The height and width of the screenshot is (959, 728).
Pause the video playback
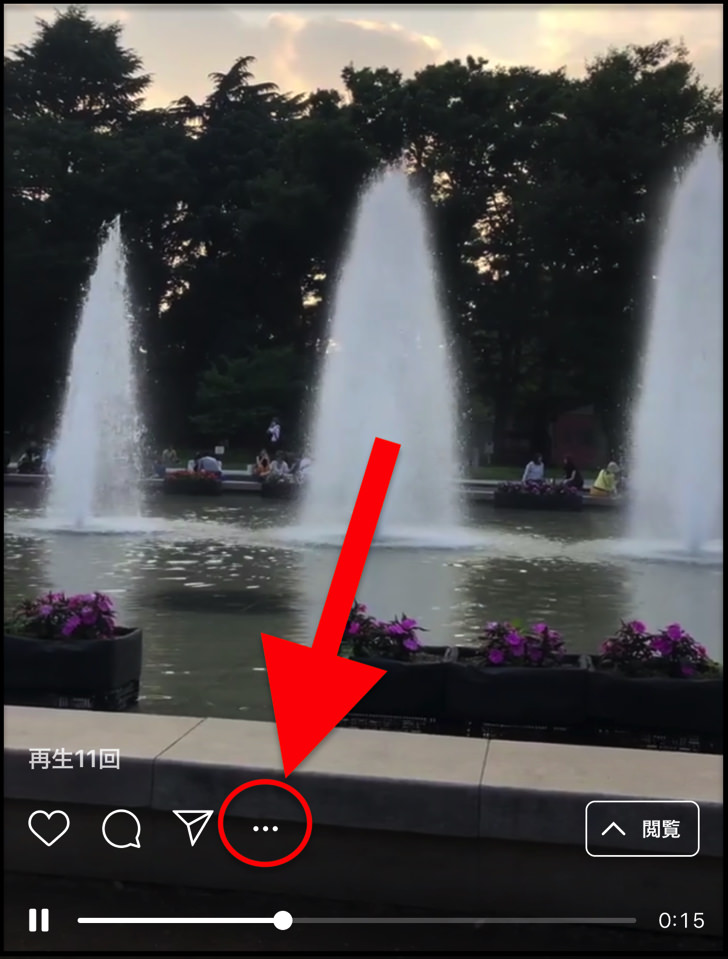pyautogui.click(x=39, y=920)
